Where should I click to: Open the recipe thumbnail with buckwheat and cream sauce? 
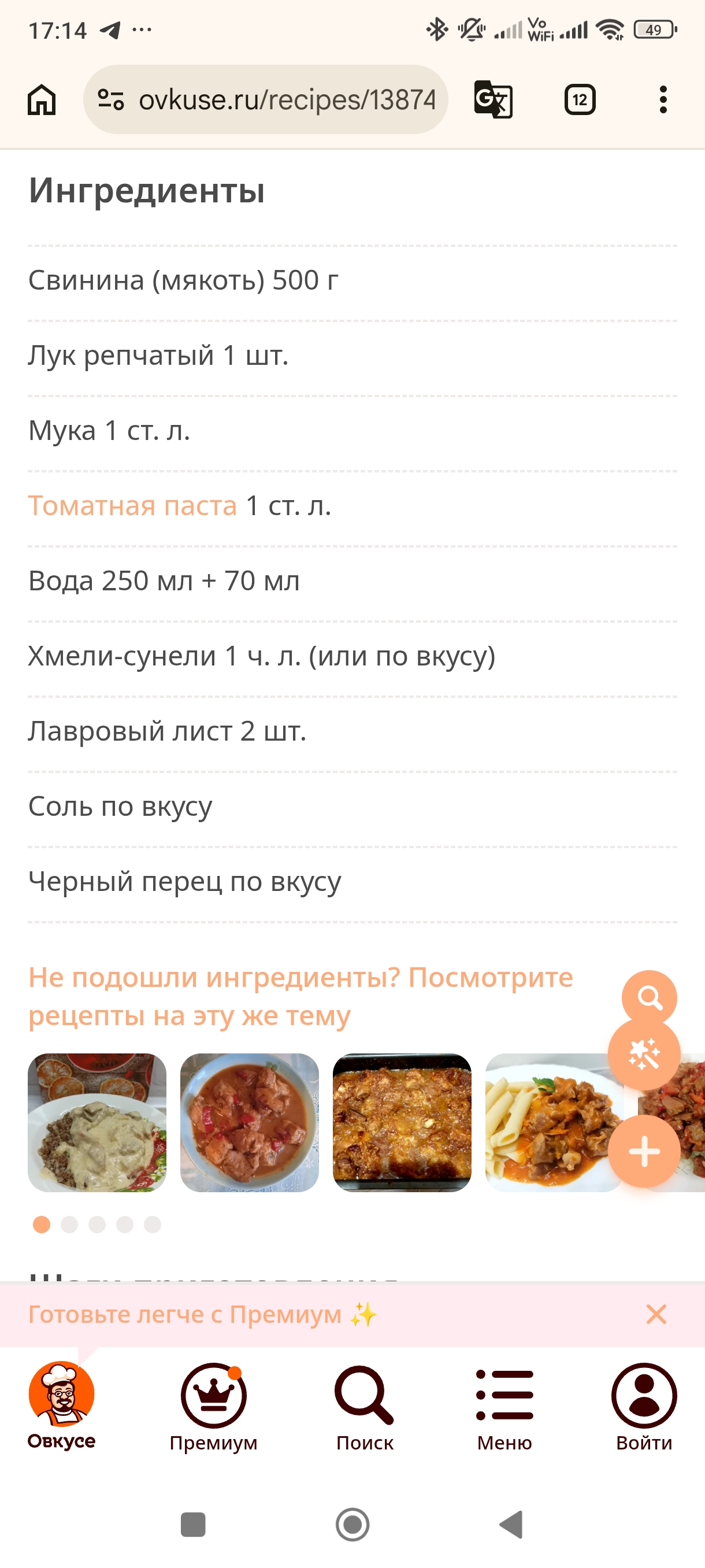pyautogui.click(x=97, y=1122)
